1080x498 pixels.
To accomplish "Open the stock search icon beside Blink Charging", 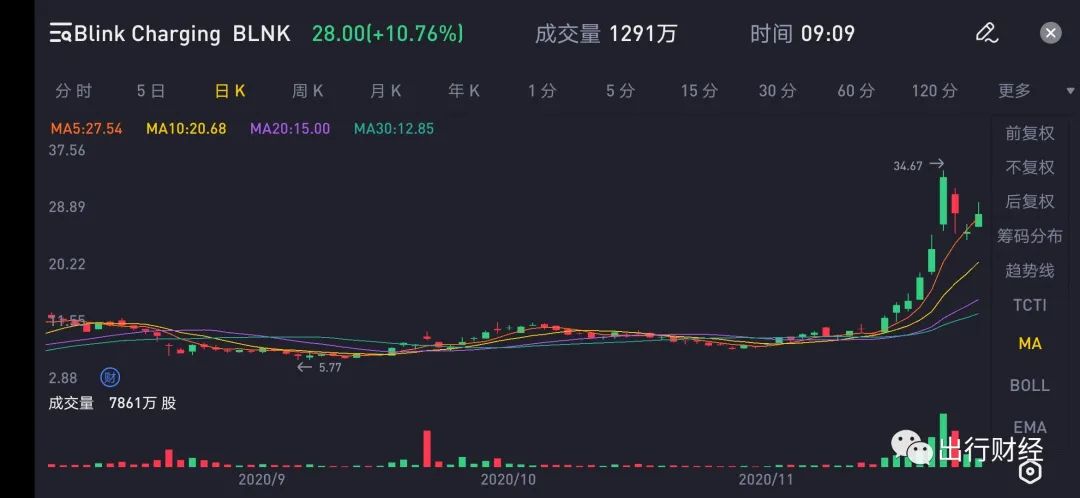I will (60, 34).
